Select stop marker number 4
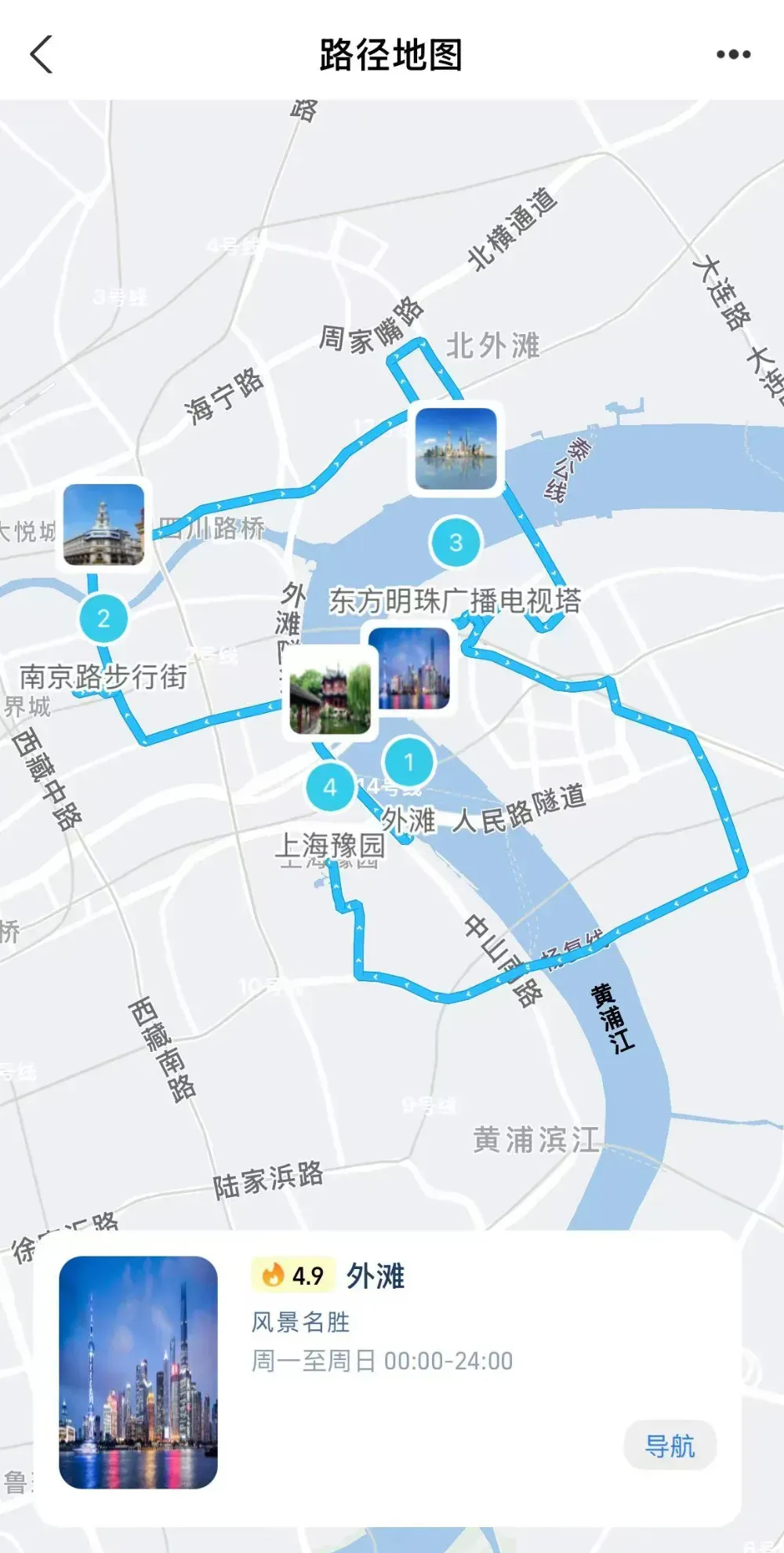Screen dimensions: 784x1553 [x=330, y=787]
